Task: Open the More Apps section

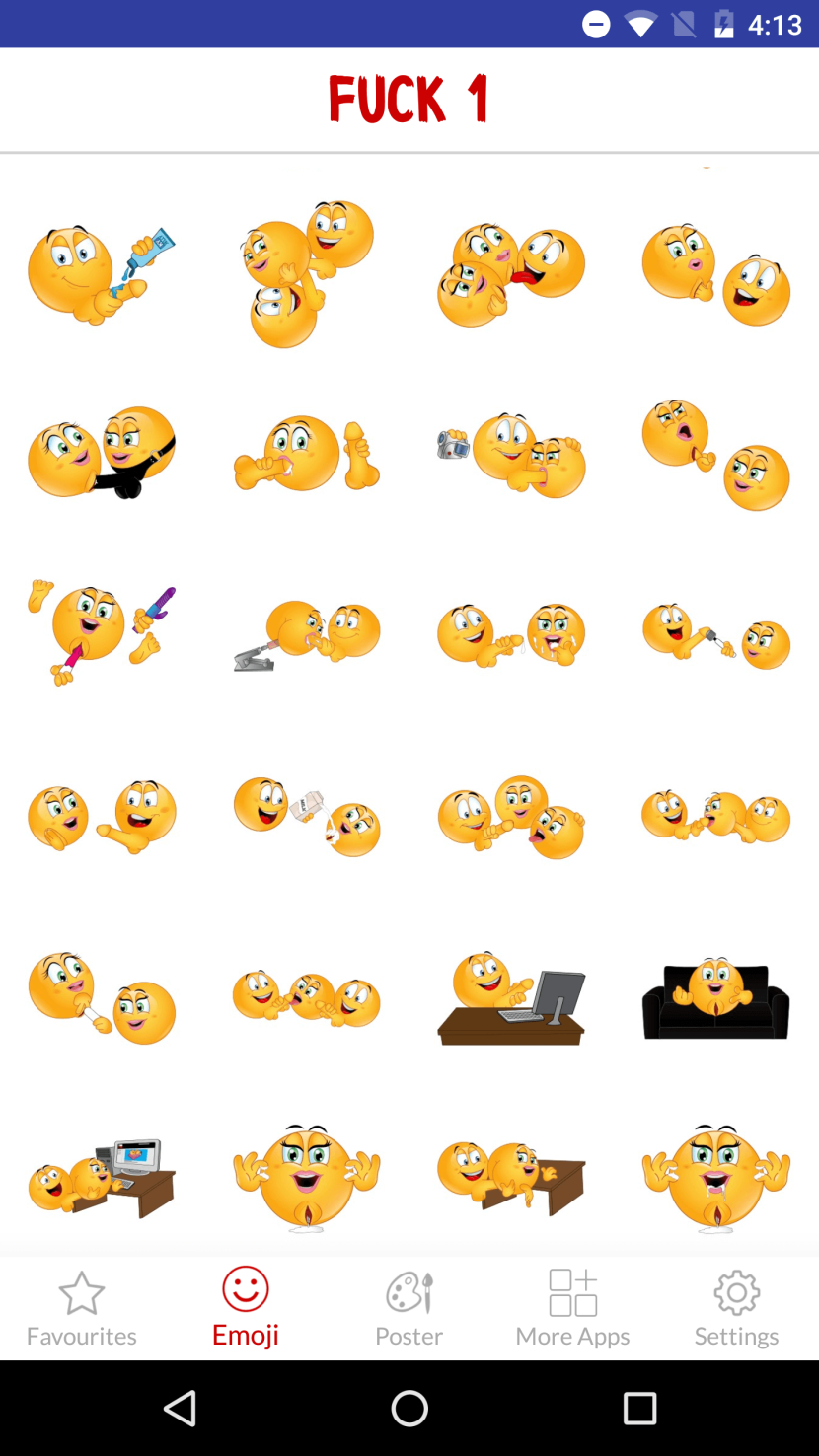Action: pos(573,1308)
